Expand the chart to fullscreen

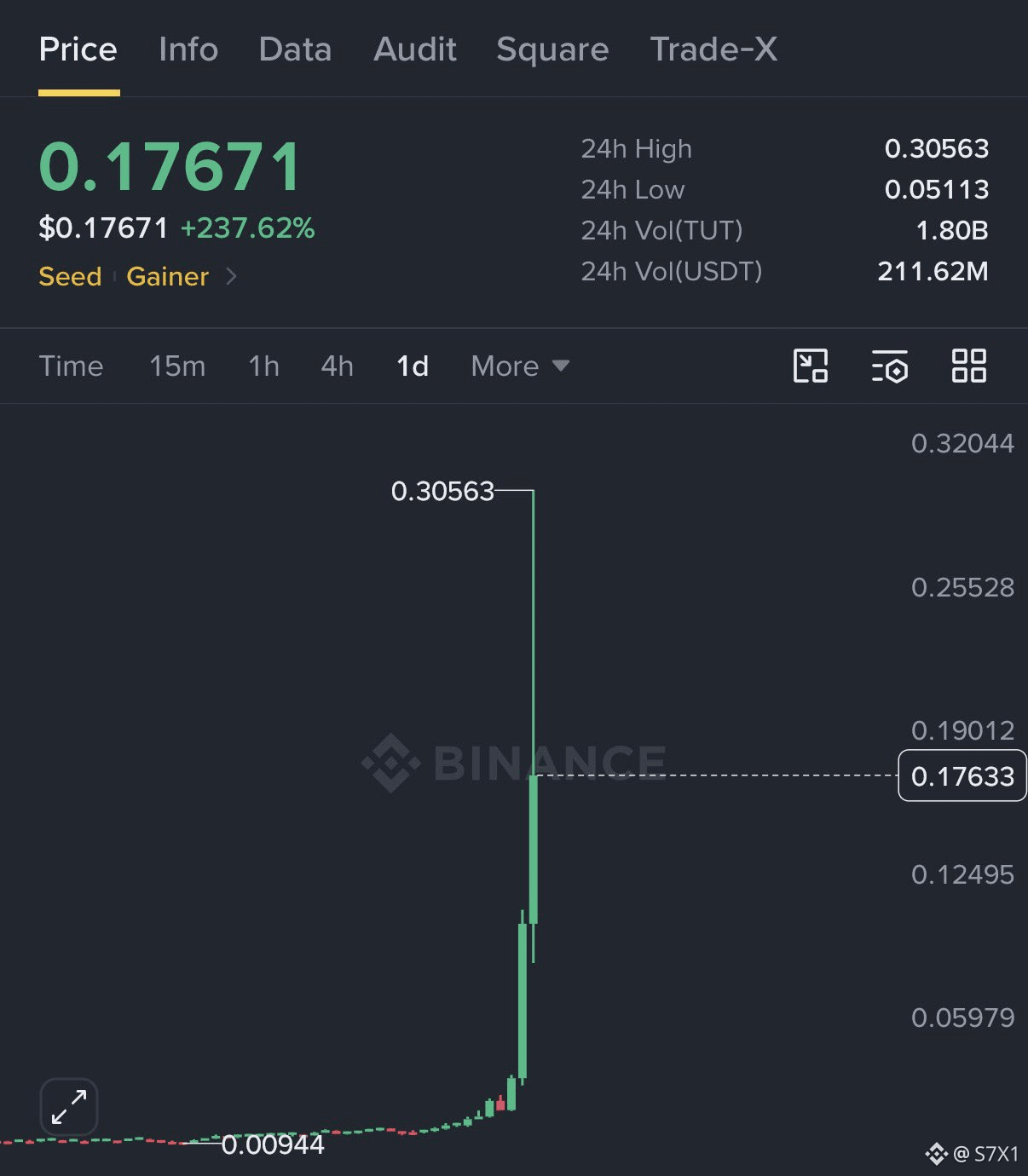pyautogui.click(x=69, y=1106)
